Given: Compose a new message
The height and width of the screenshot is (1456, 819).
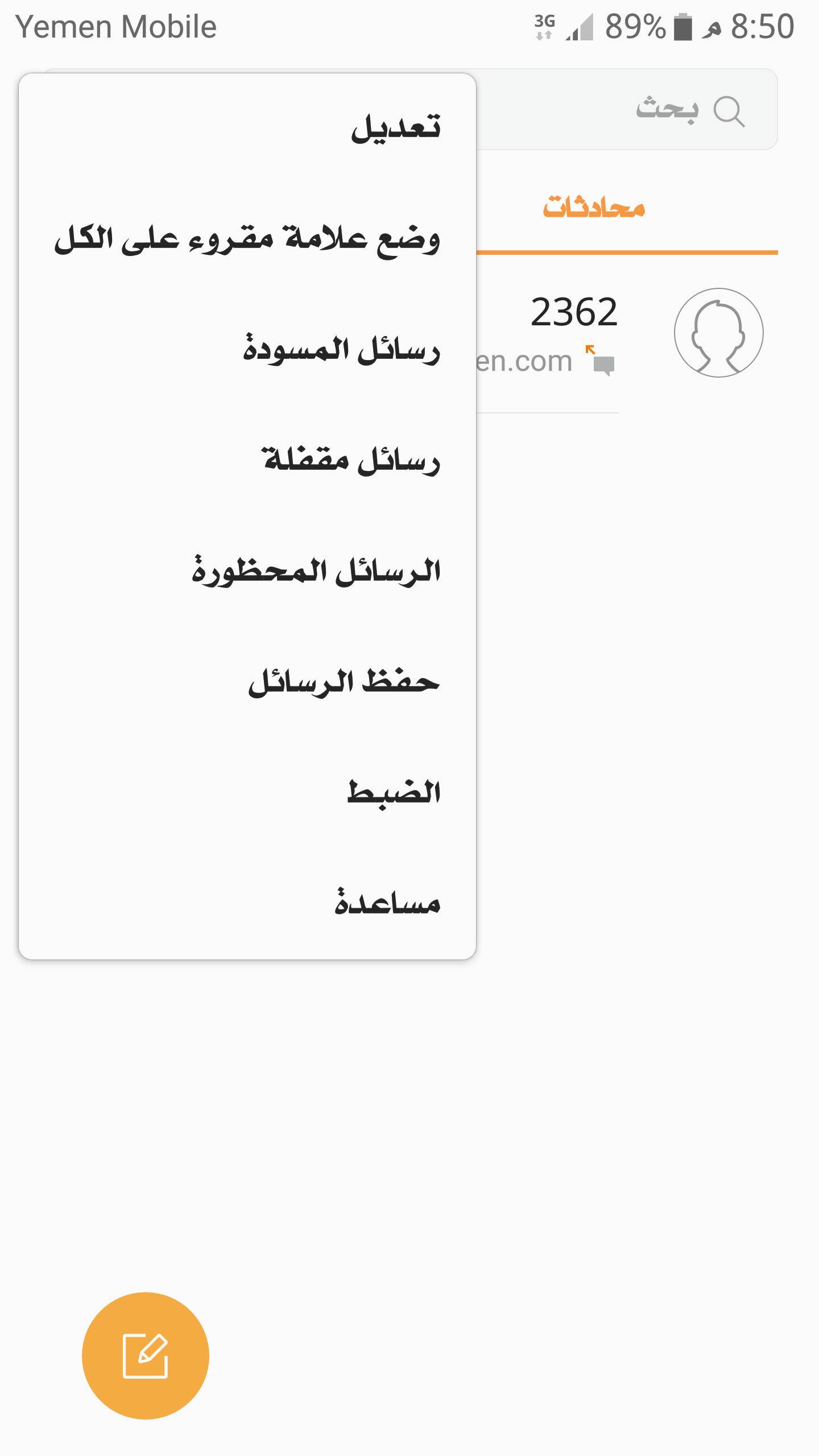Looking at the screenshot, I should point(146,1356).
